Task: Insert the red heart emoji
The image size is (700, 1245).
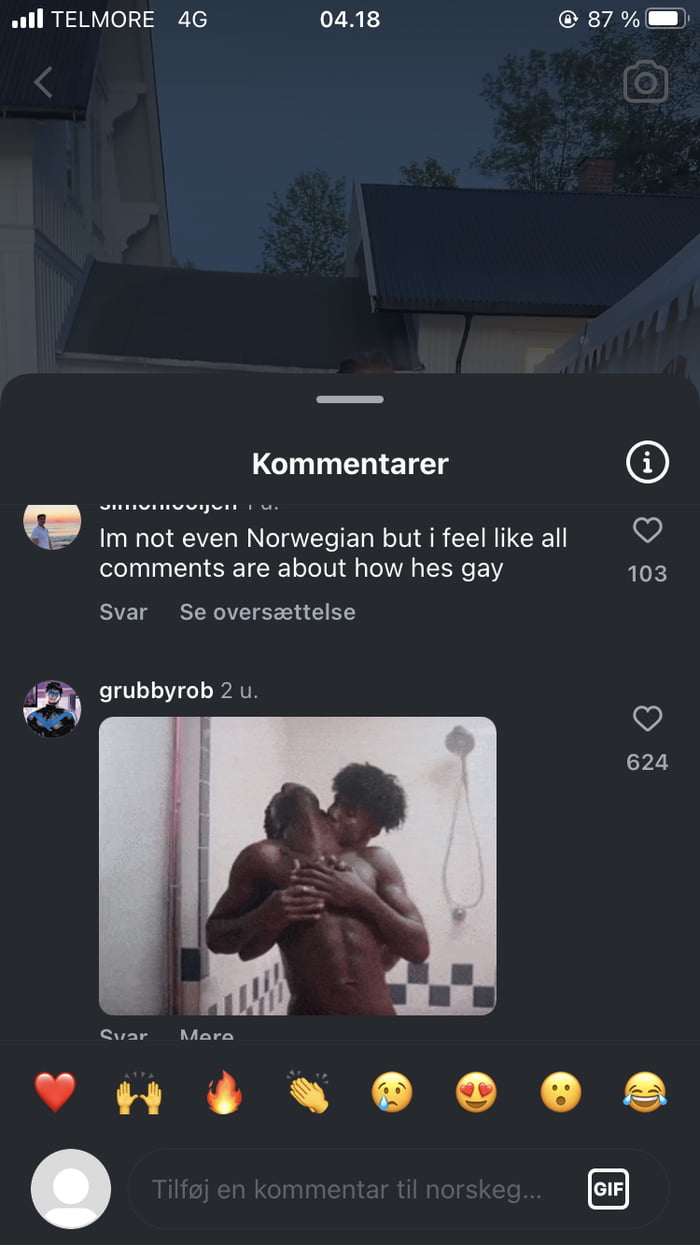Action: (x=55, y=1092)
